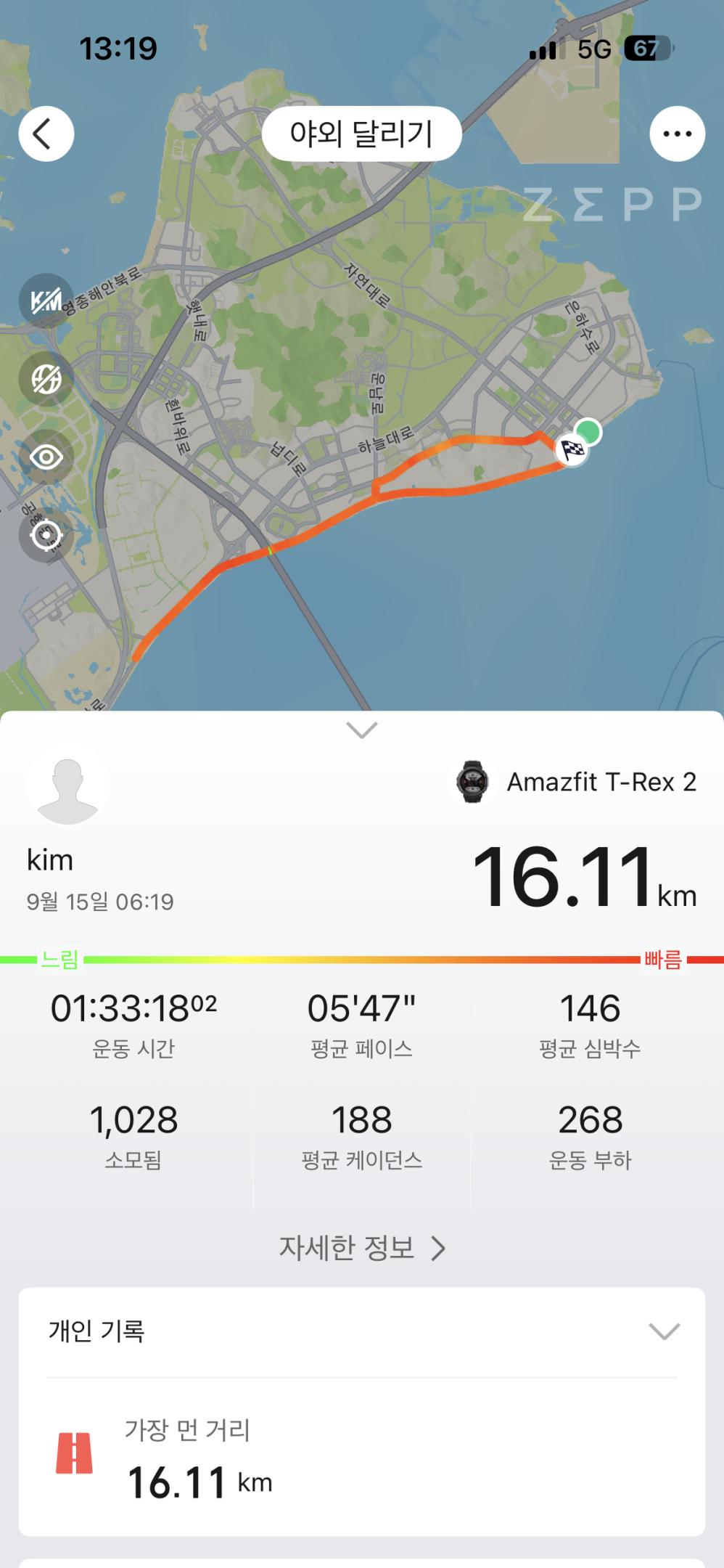
Task: Toggle kilometer markers on the map
Action: 46,301
